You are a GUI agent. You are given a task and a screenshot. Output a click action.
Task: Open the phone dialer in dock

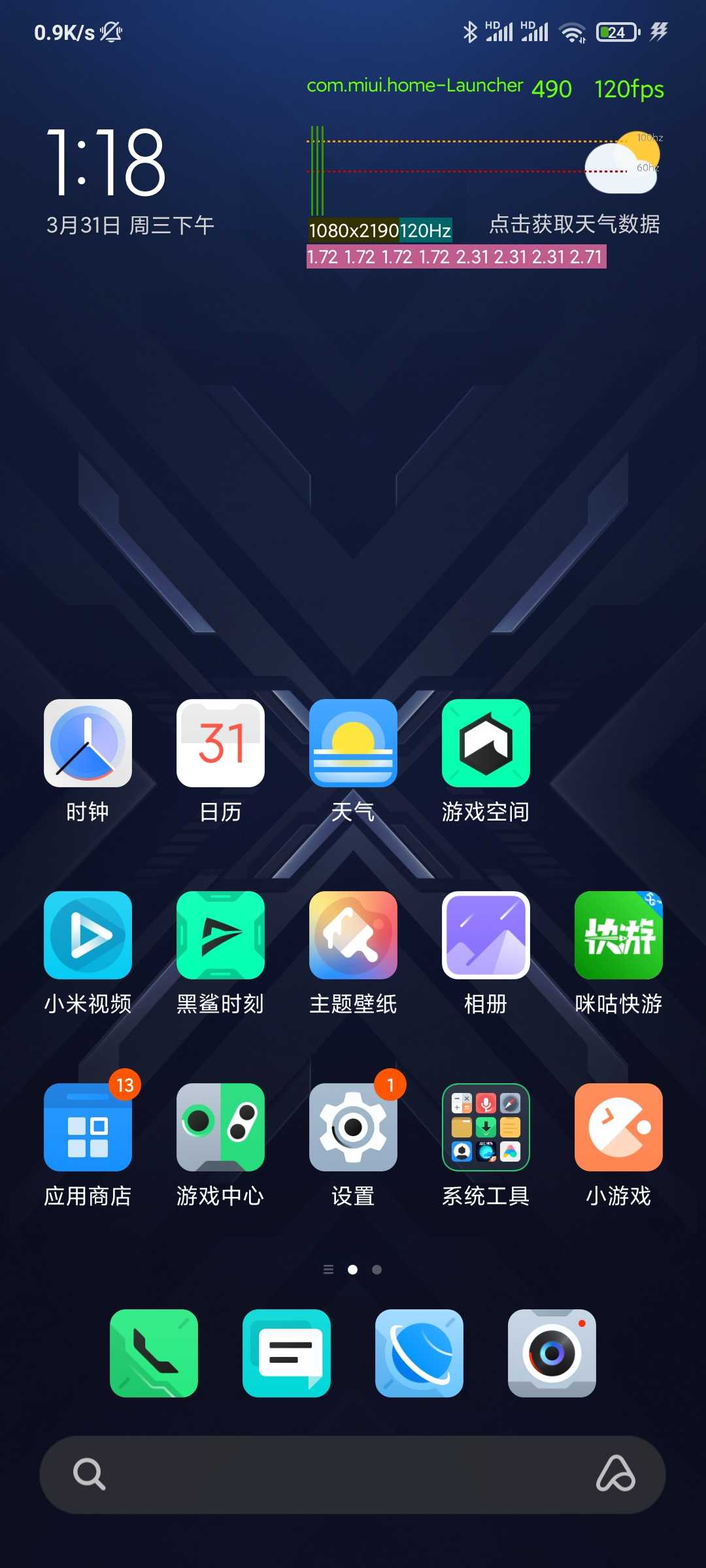coord(154,1353)
